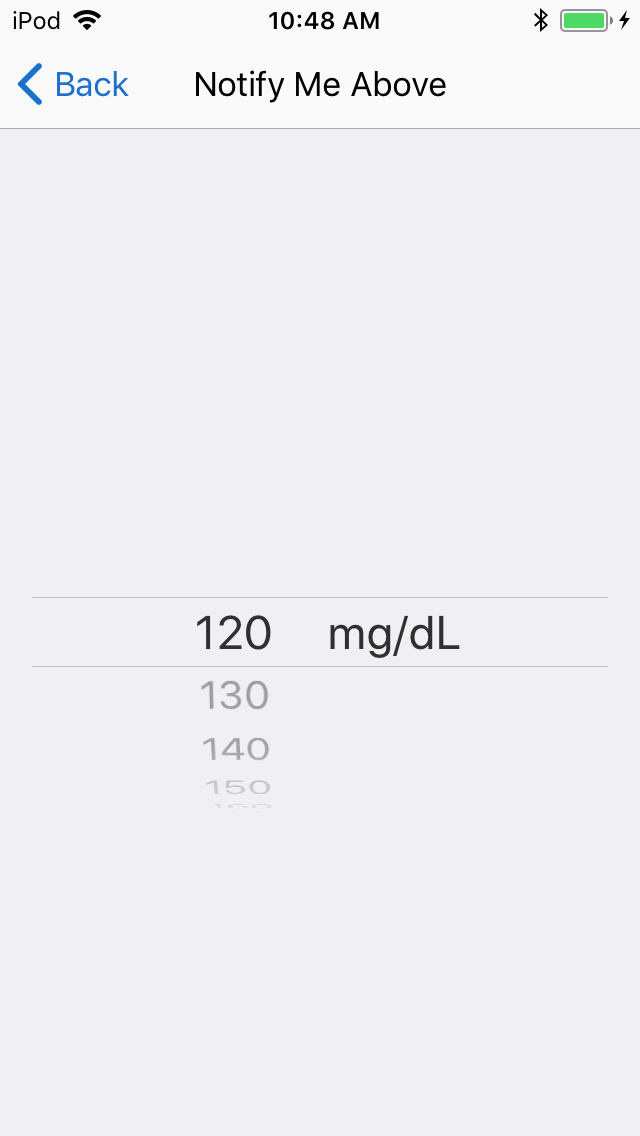
Task: Go back to the previous screen
Action: click(x=74, y=85)
